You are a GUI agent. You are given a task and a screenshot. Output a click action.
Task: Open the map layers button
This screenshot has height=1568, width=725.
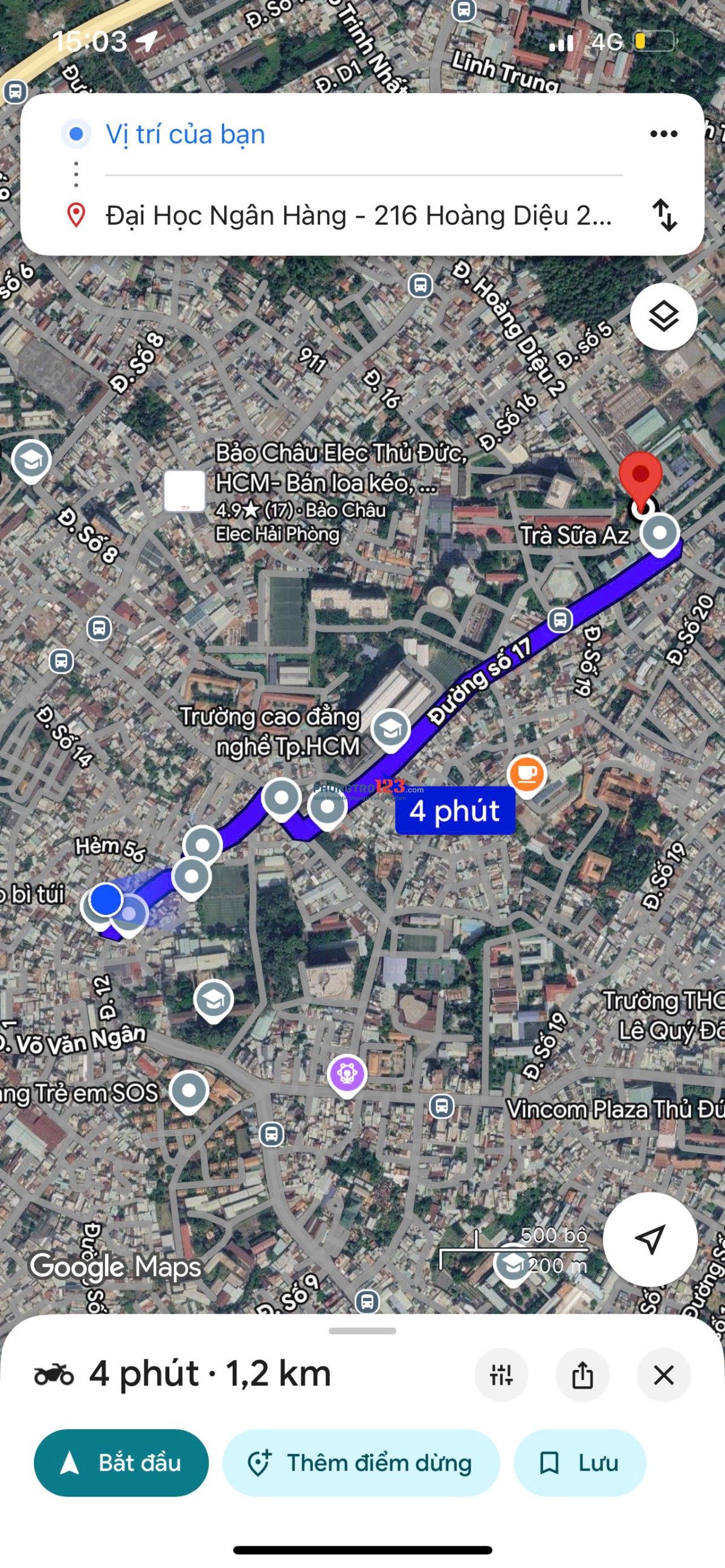point(663,316)
